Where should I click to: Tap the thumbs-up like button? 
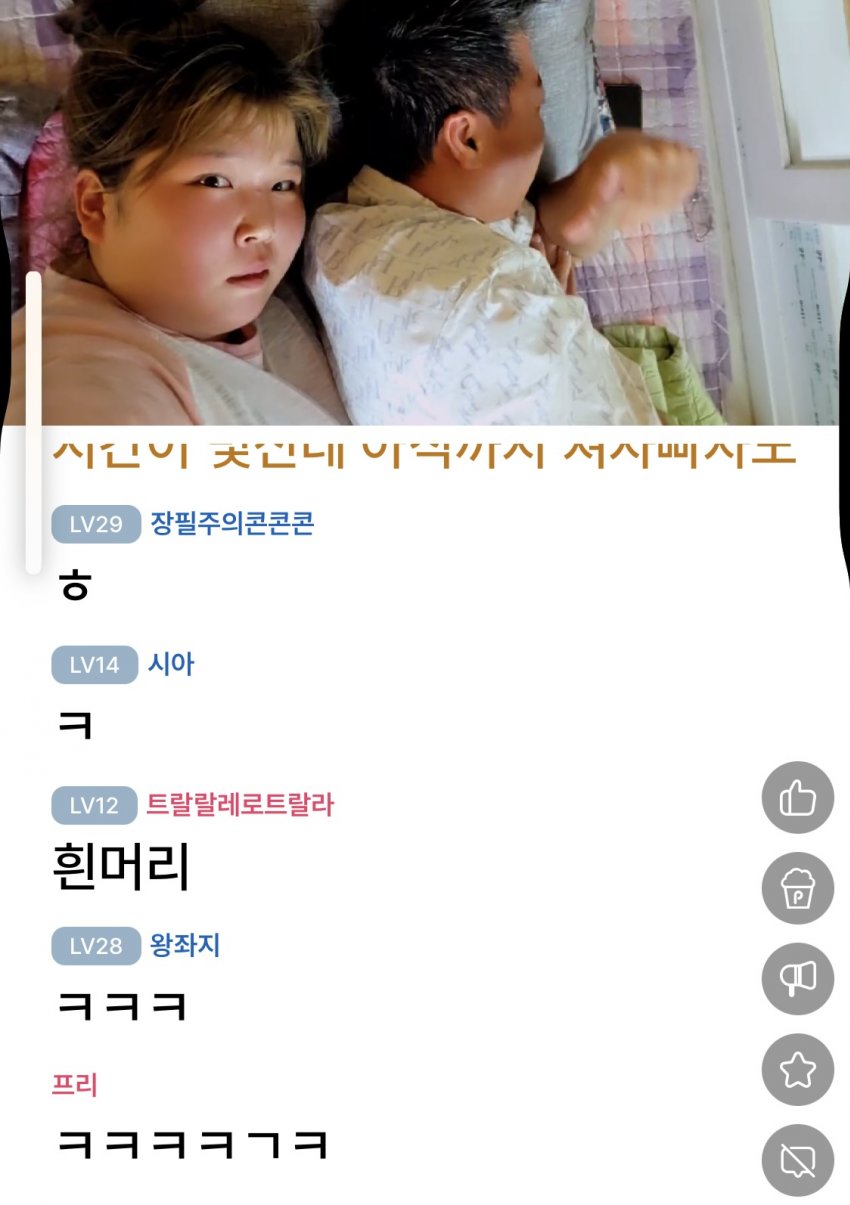797,798
